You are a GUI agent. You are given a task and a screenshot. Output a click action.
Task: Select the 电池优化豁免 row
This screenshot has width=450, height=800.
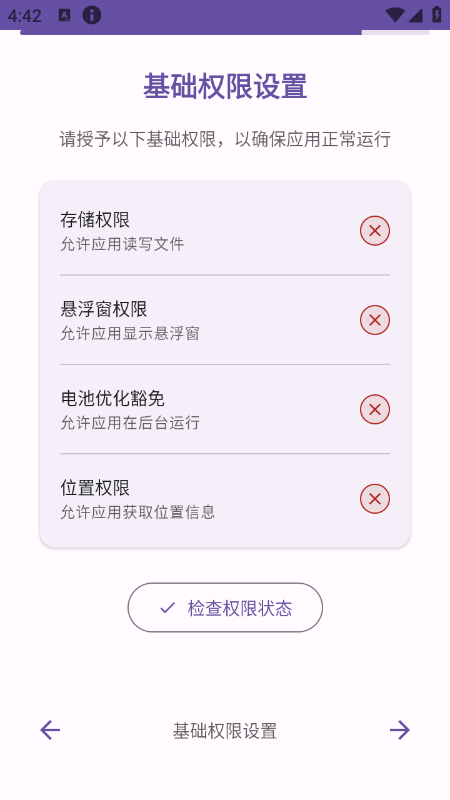[x=225, y=409]
